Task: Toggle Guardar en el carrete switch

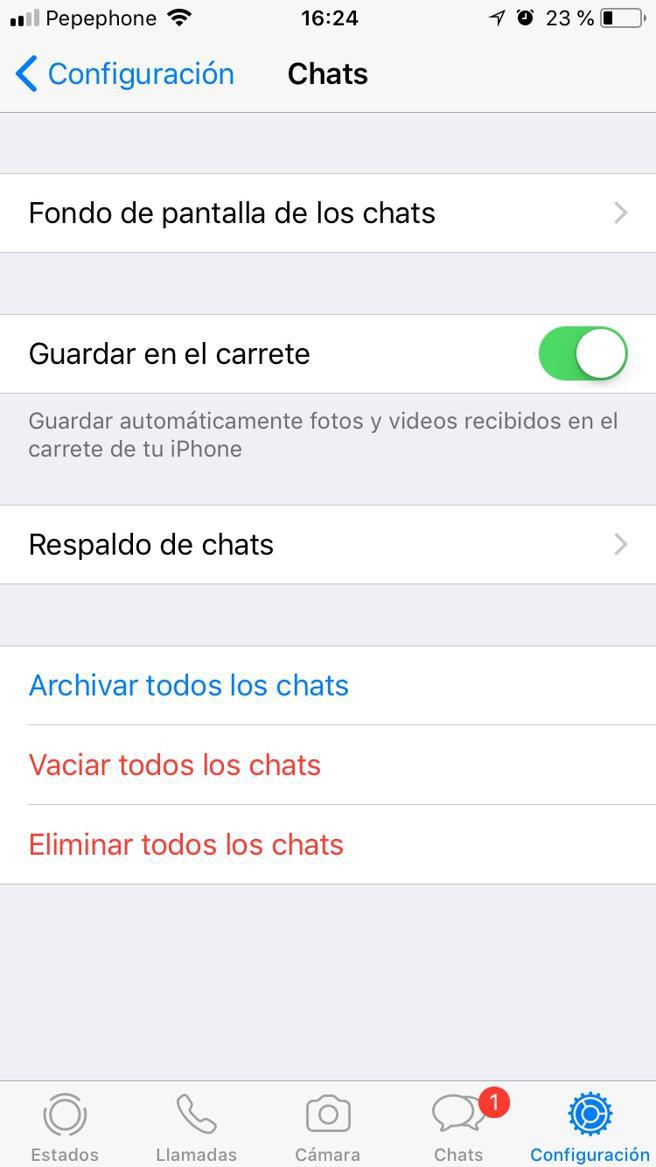Action: [x=583, y=354]
